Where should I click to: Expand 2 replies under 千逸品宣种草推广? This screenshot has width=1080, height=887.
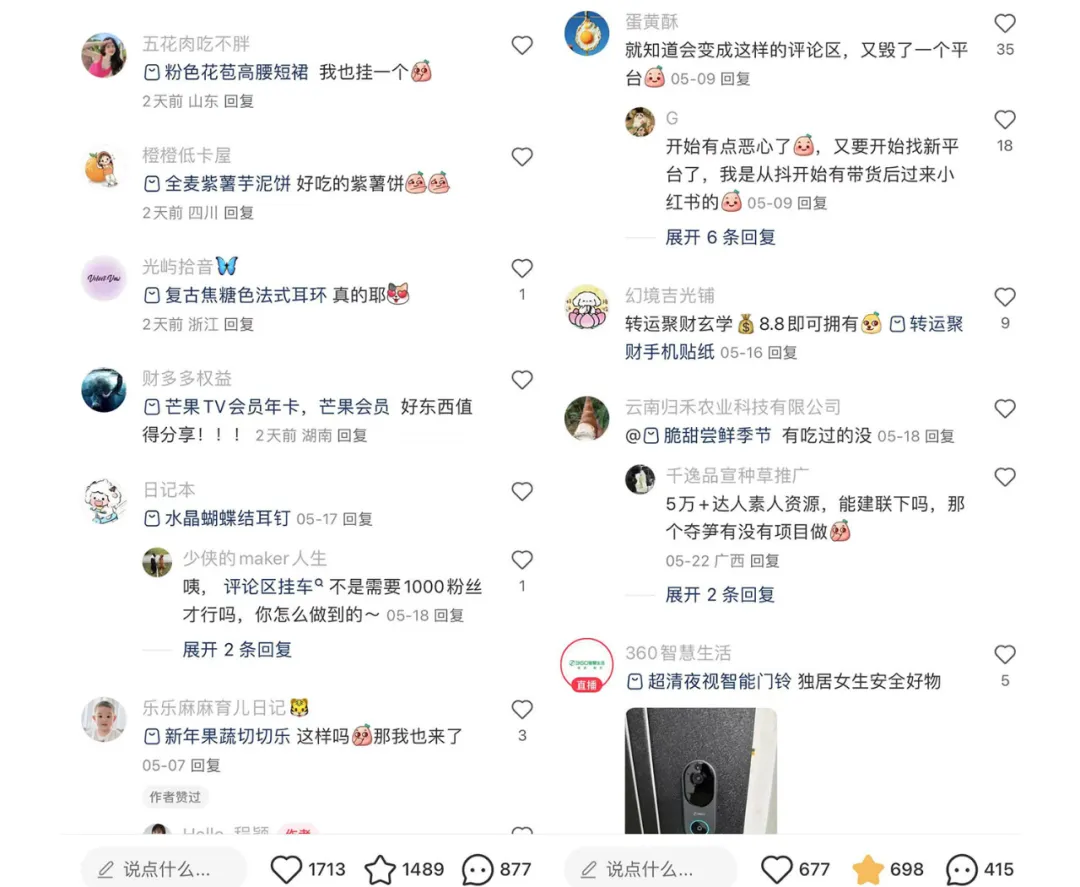[720, 594]
